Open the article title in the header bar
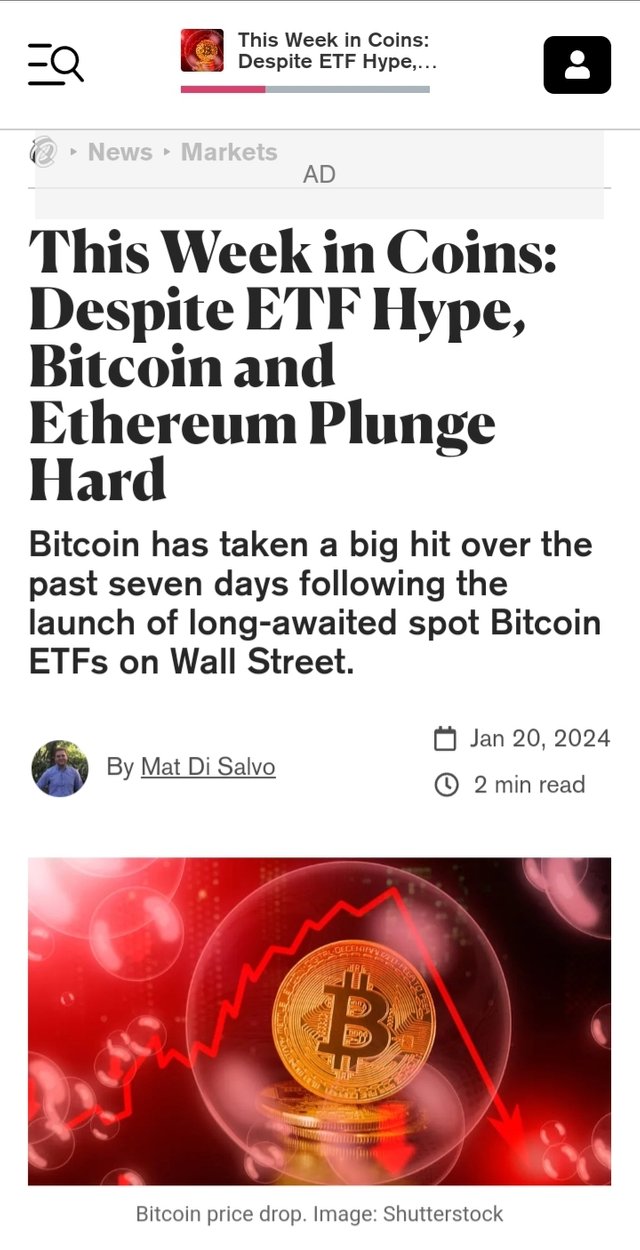The image size is (640, 1250). pos(334,51)
